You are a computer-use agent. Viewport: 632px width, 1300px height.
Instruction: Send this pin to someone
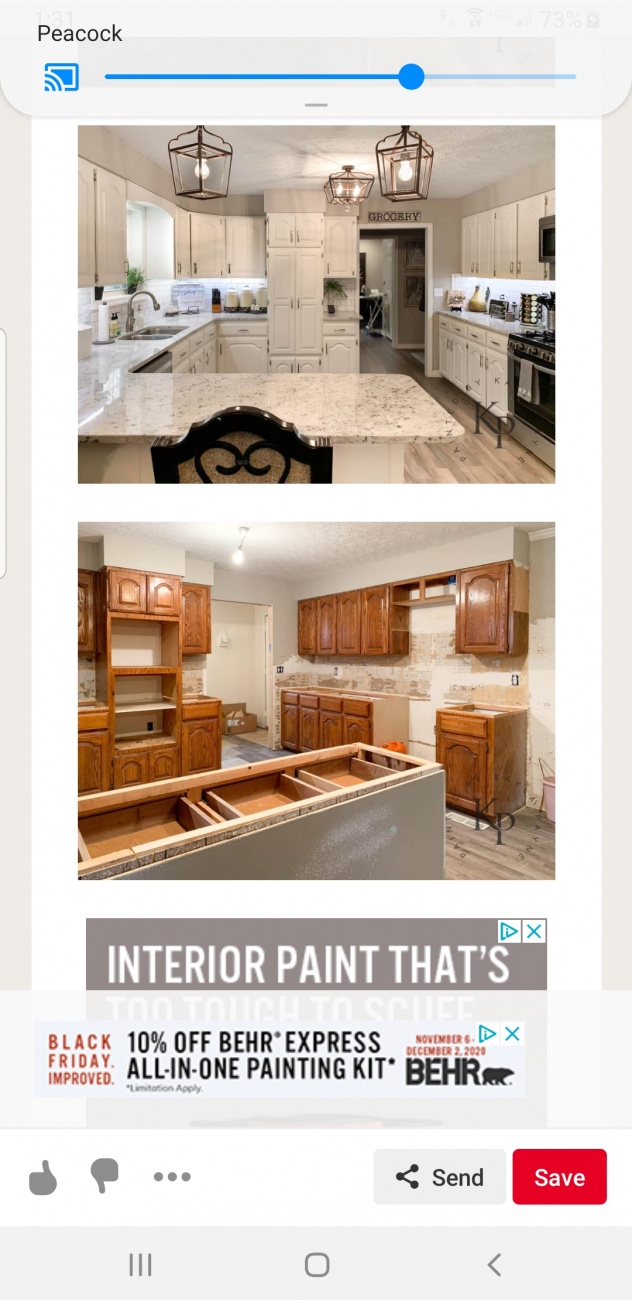(439, 1177)
